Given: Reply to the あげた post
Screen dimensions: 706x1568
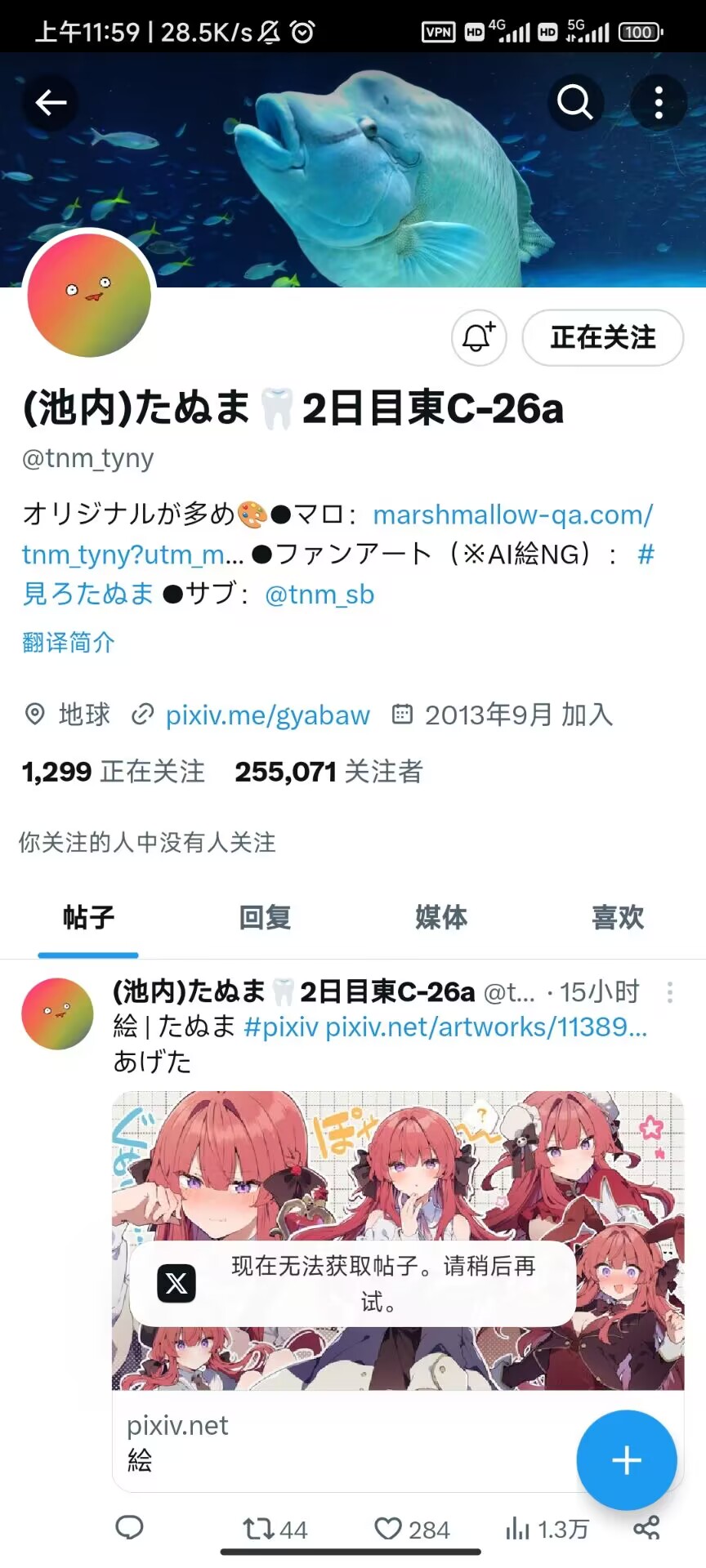Looking at the screenshot, I should point(129,1528).
